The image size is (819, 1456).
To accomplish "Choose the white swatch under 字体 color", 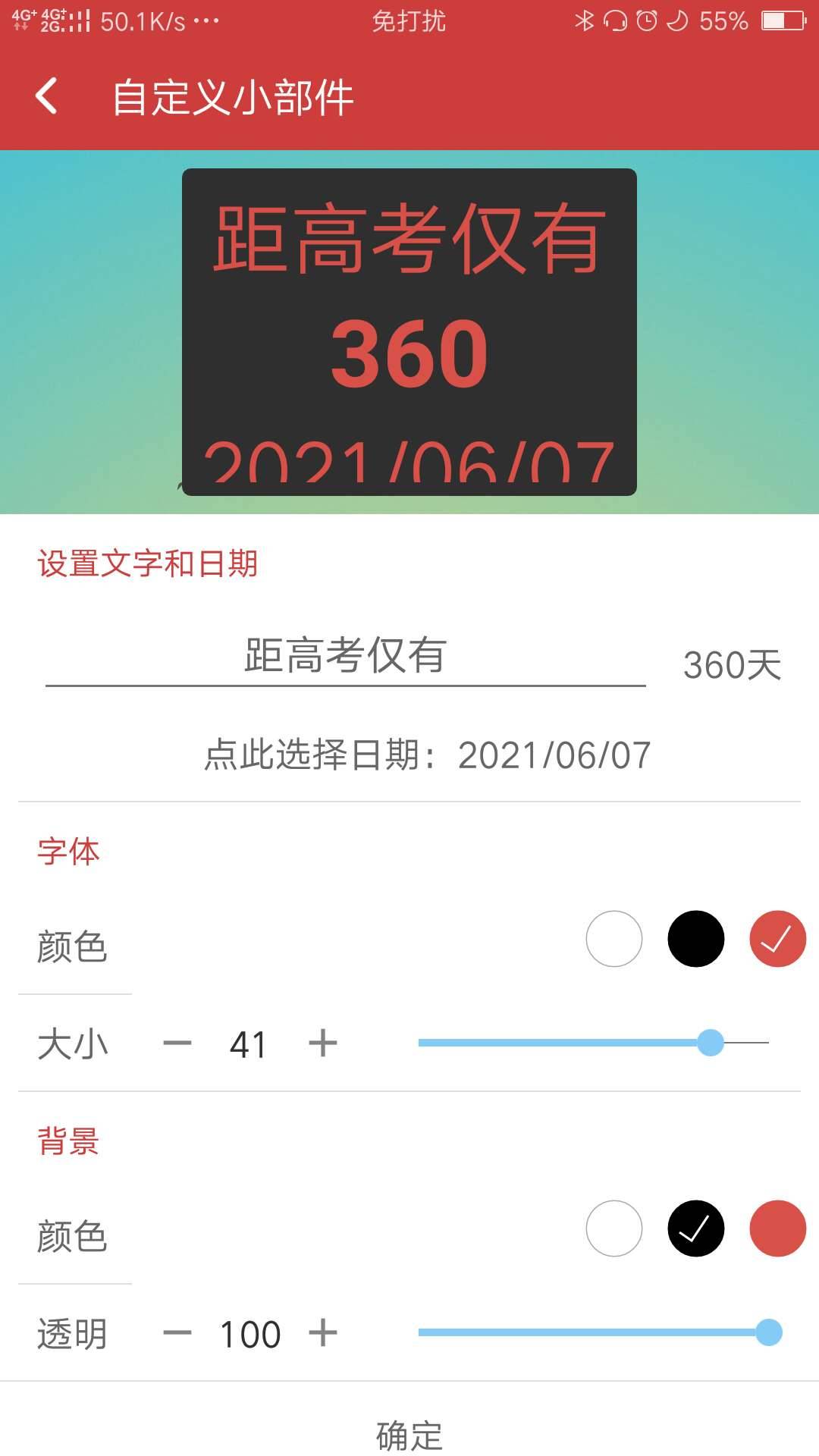I will [614, 940].
